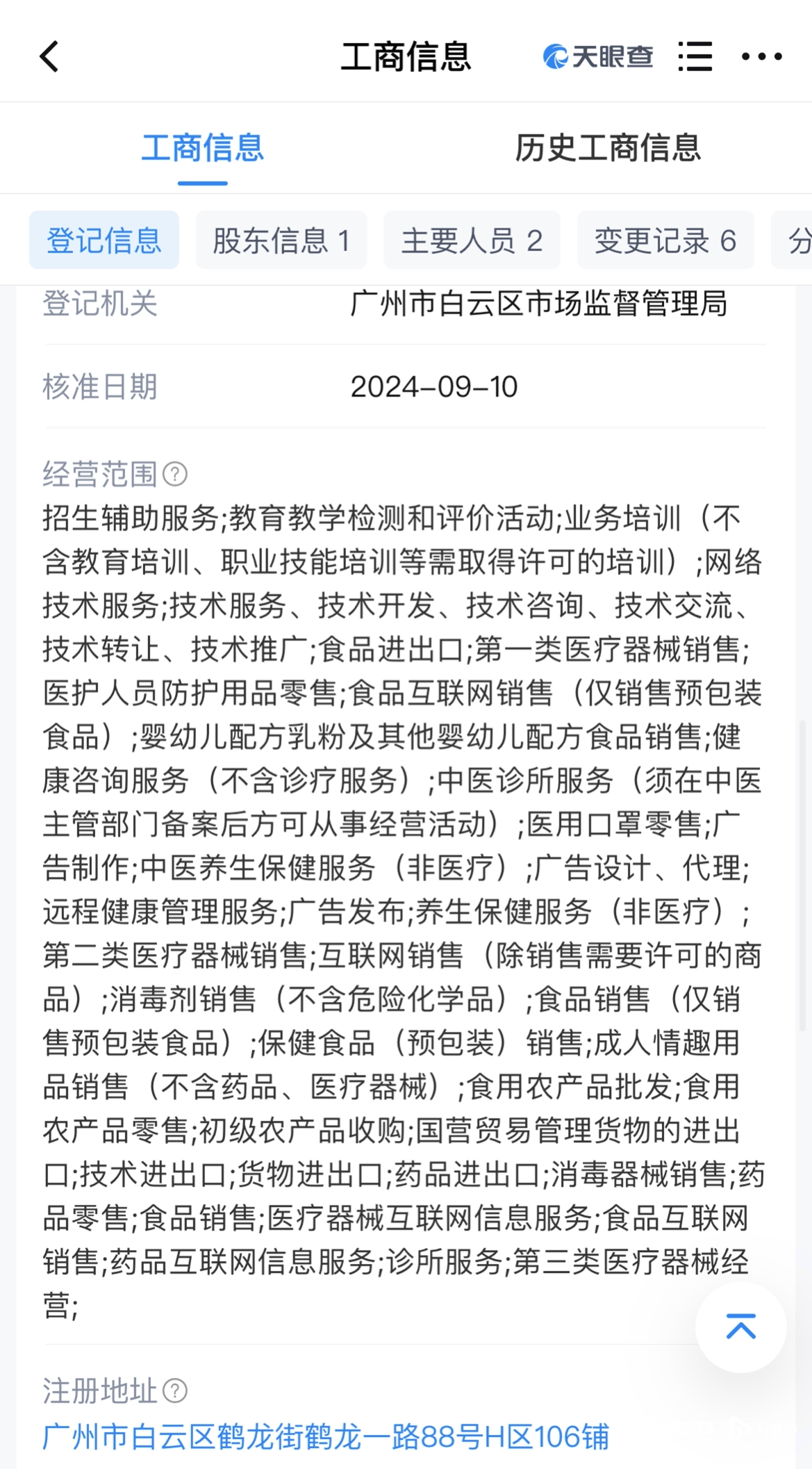812x1469 pixels.
Task: Select the 登记信息 chip
Action: tap(104, 240)
